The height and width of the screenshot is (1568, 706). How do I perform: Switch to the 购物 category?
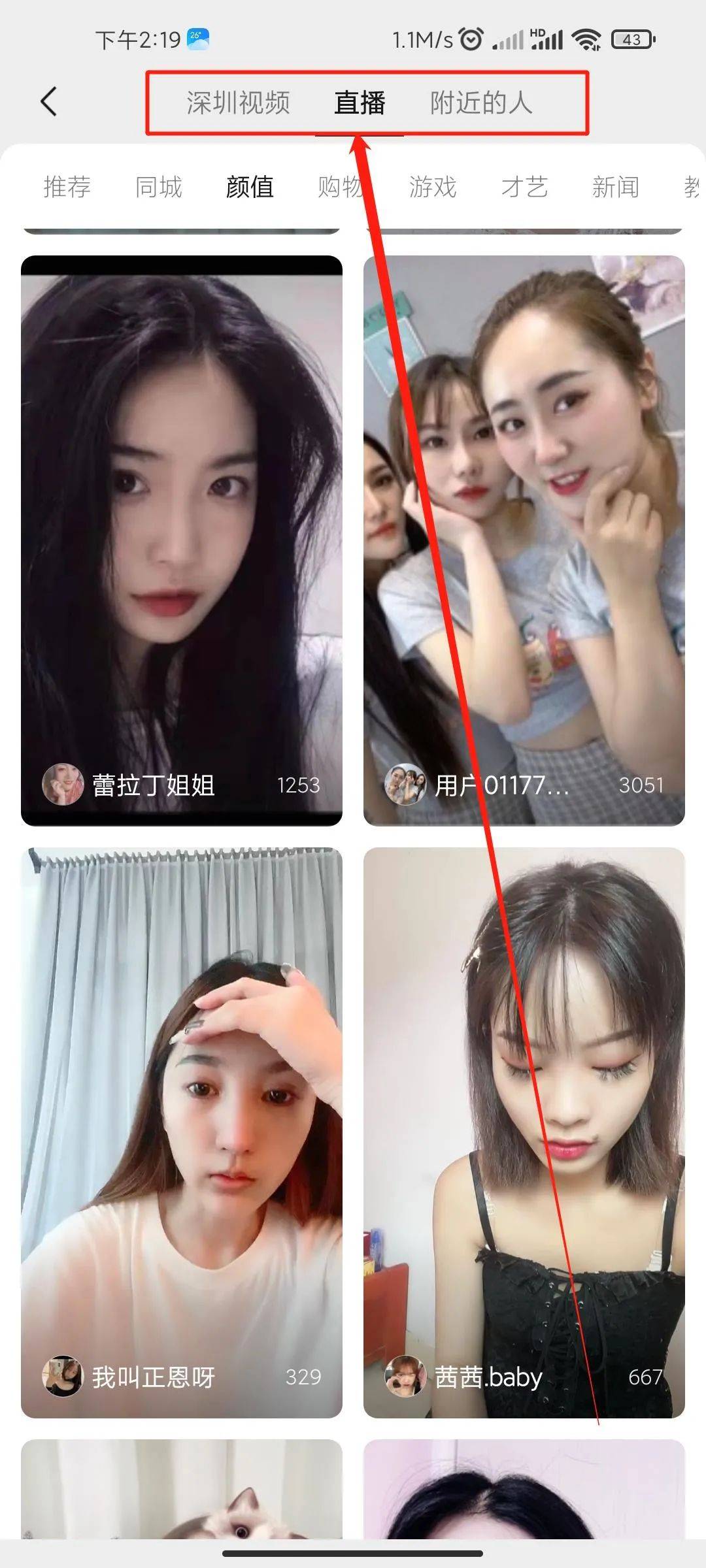(340, 187)
